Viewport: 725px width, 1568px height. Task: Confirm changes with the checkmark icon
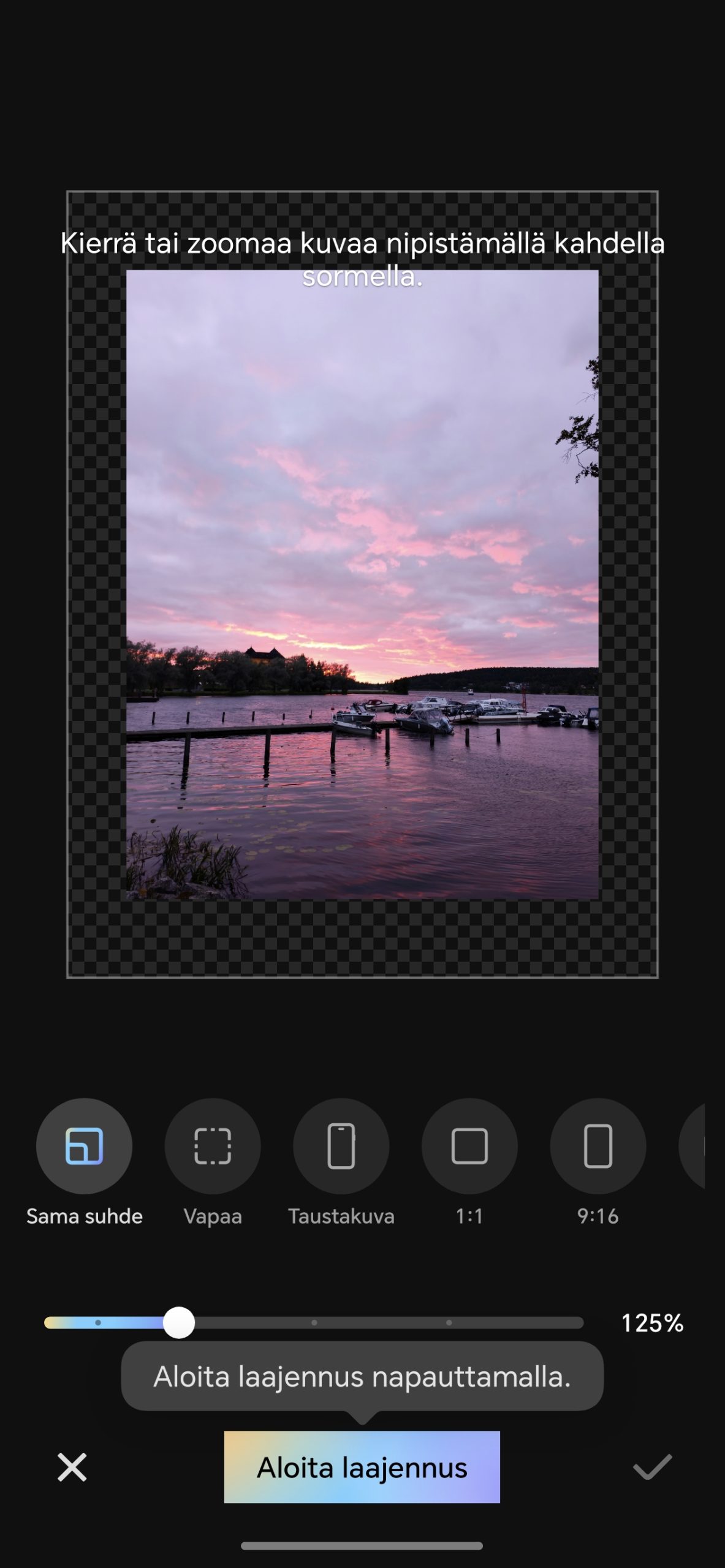coord(652,1467)
